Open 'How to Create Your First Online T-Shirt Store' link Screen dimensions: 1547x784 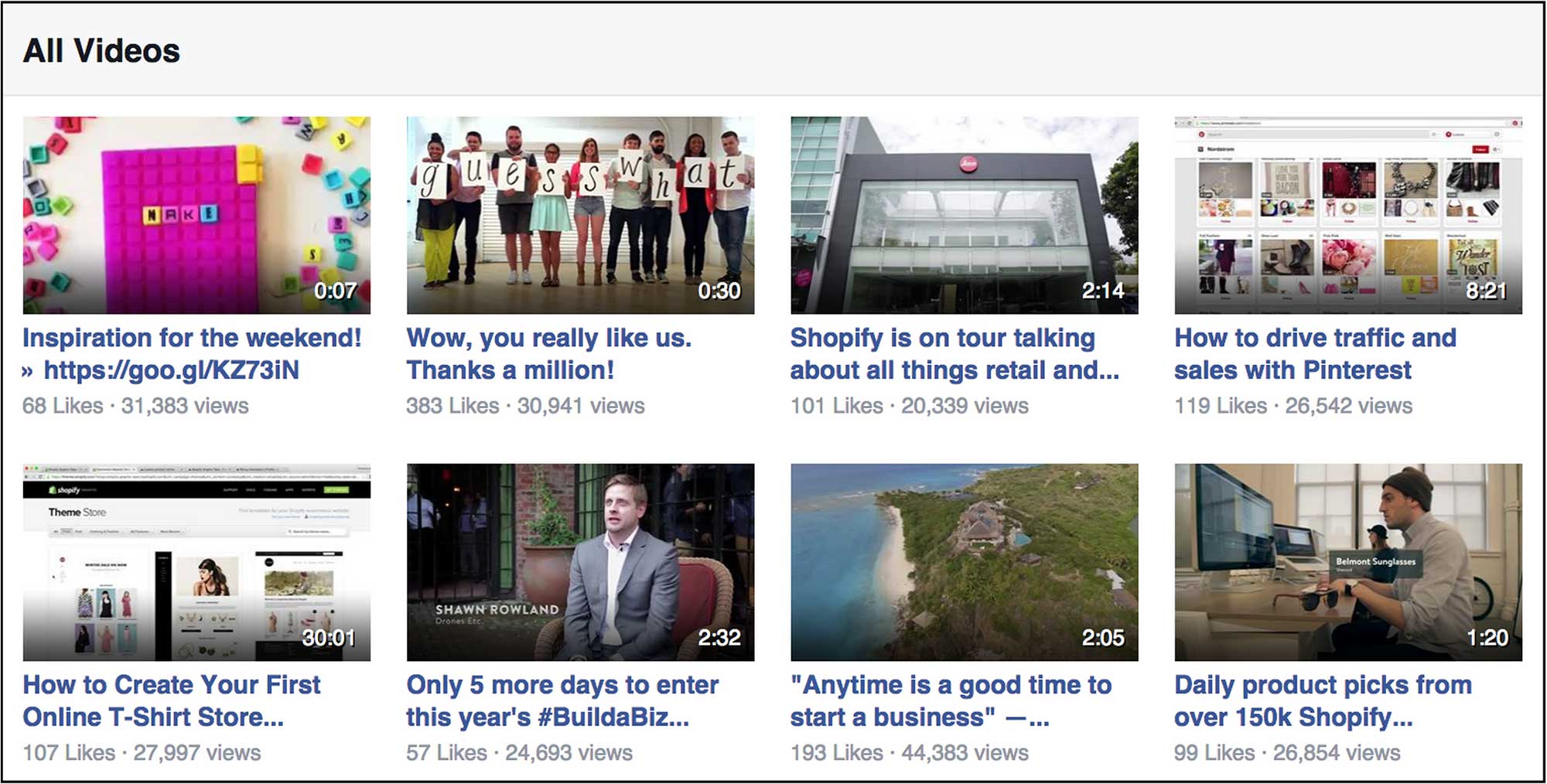click(x=171, y=701)
